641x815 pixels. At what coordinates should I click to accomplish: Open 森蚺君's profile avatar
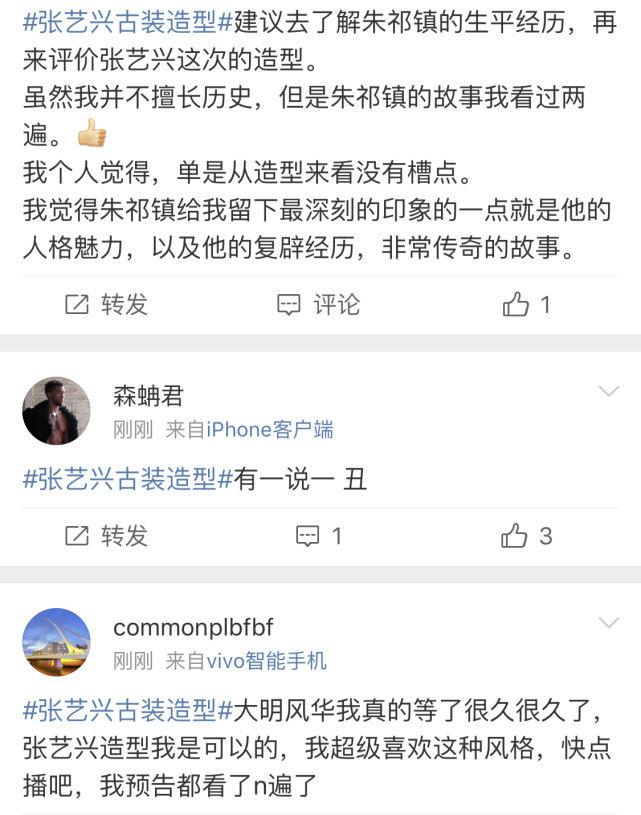[x=56, y=411]
